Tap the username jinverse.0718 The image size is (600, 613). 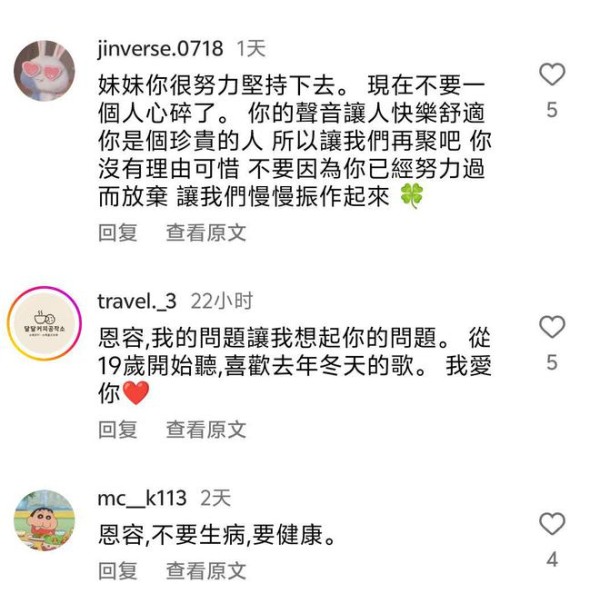click(160, 48)
